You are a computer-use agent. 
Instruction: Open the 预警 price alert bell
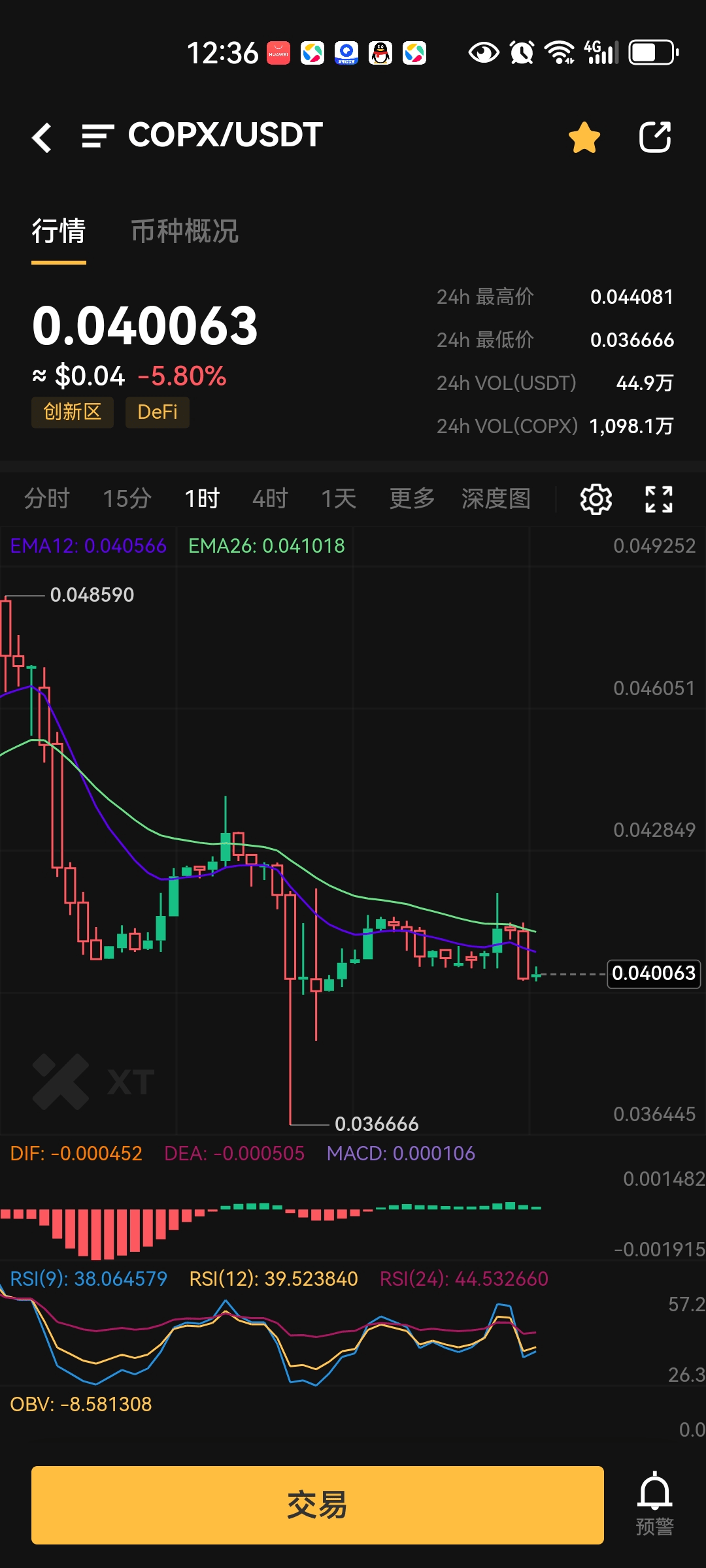pyautogui.click(x=654, y=1504)
